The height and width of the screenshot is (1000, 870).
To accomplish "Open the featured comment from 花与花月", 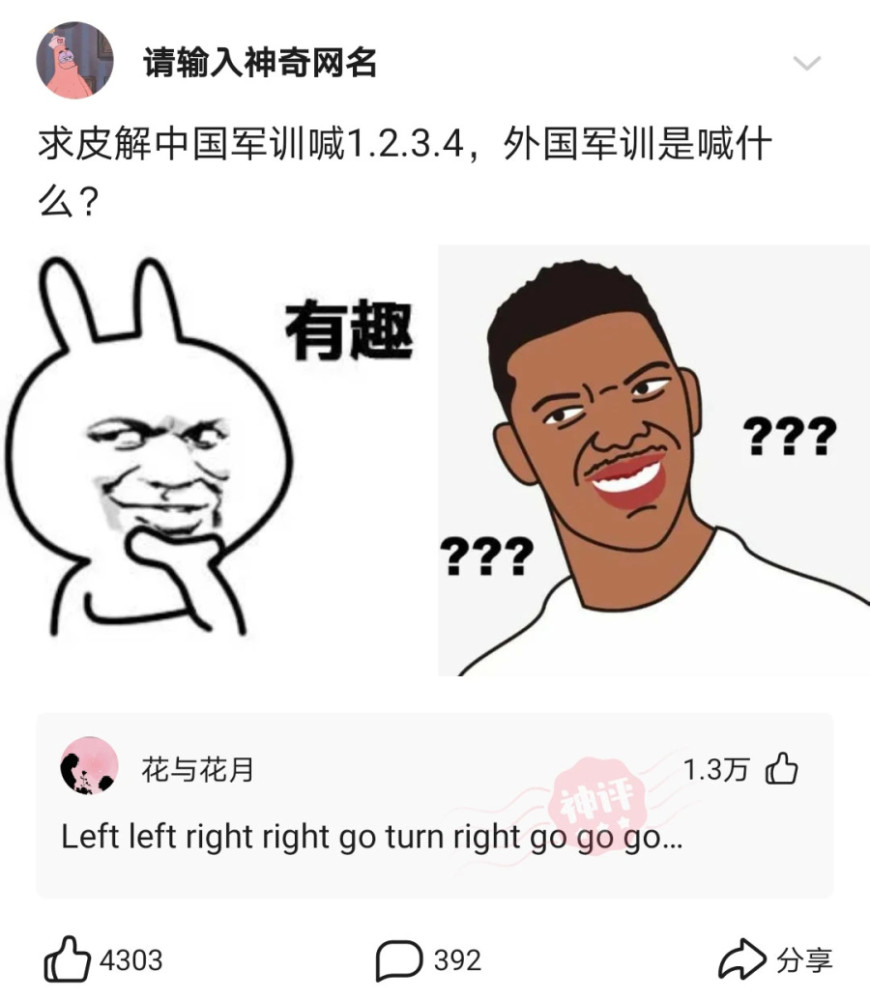I will tap(371, 836).
